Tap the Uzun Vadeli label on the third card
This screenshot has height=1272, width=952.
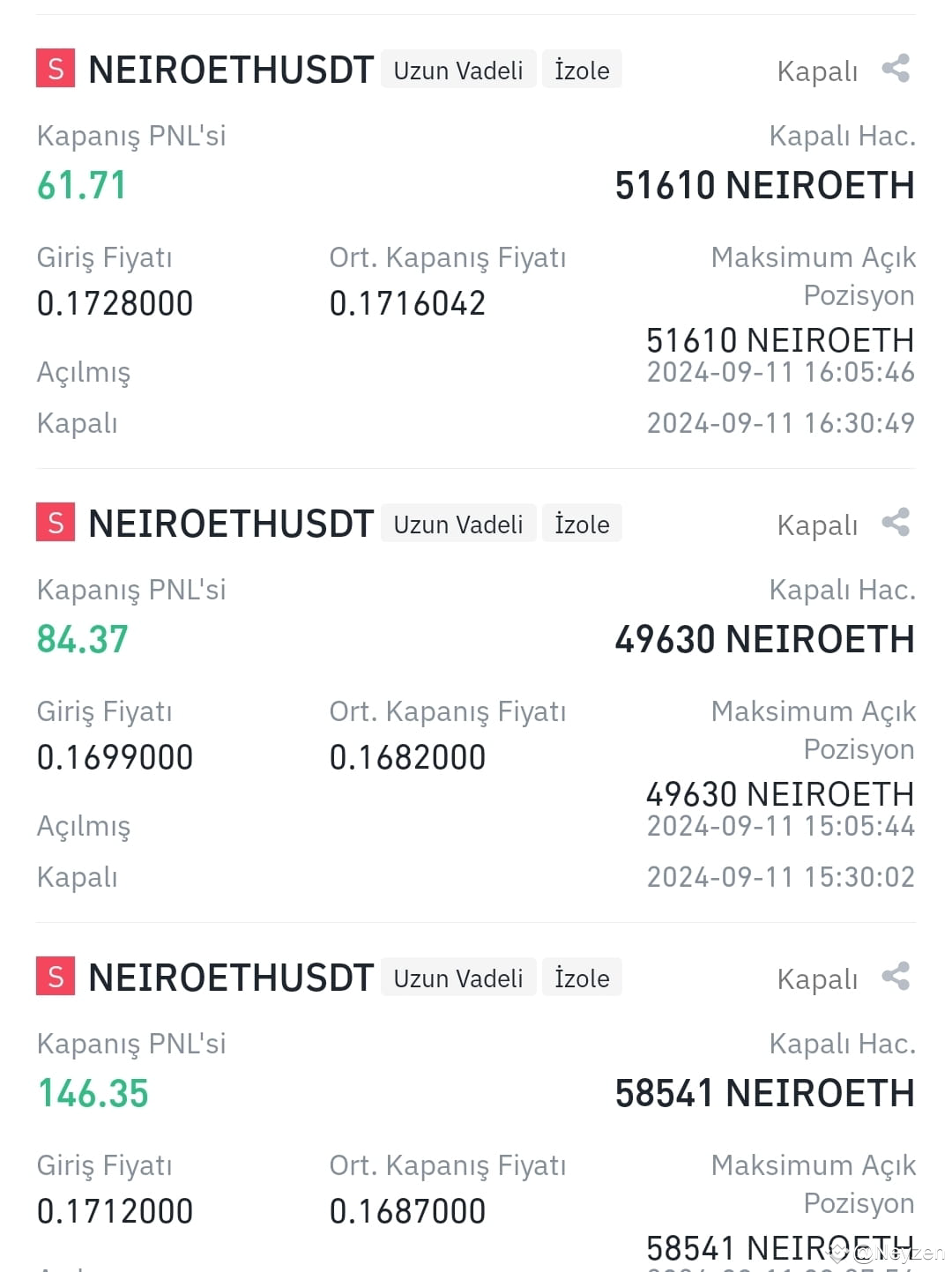[458, 978]
